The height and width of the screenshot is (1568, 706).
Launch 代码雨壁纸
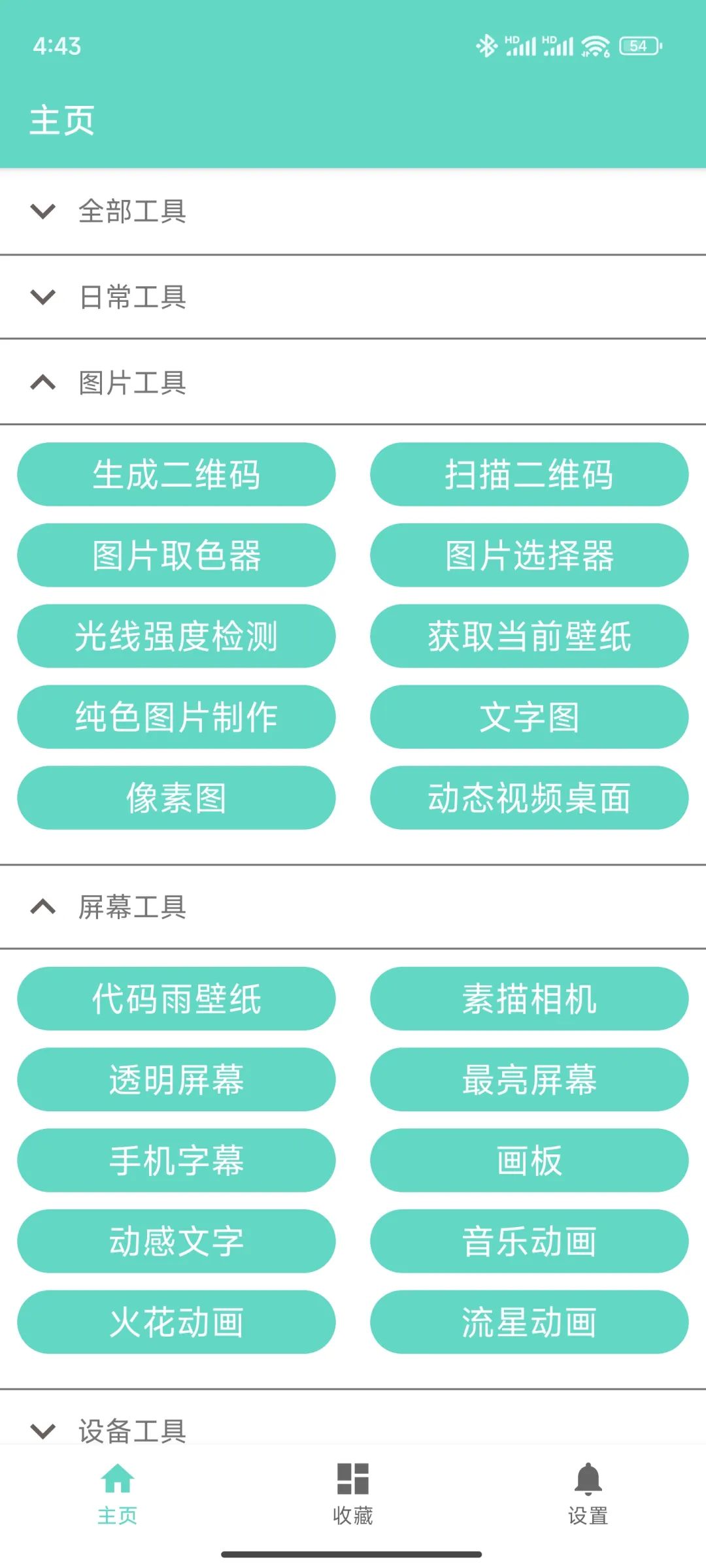click(176, 999)
